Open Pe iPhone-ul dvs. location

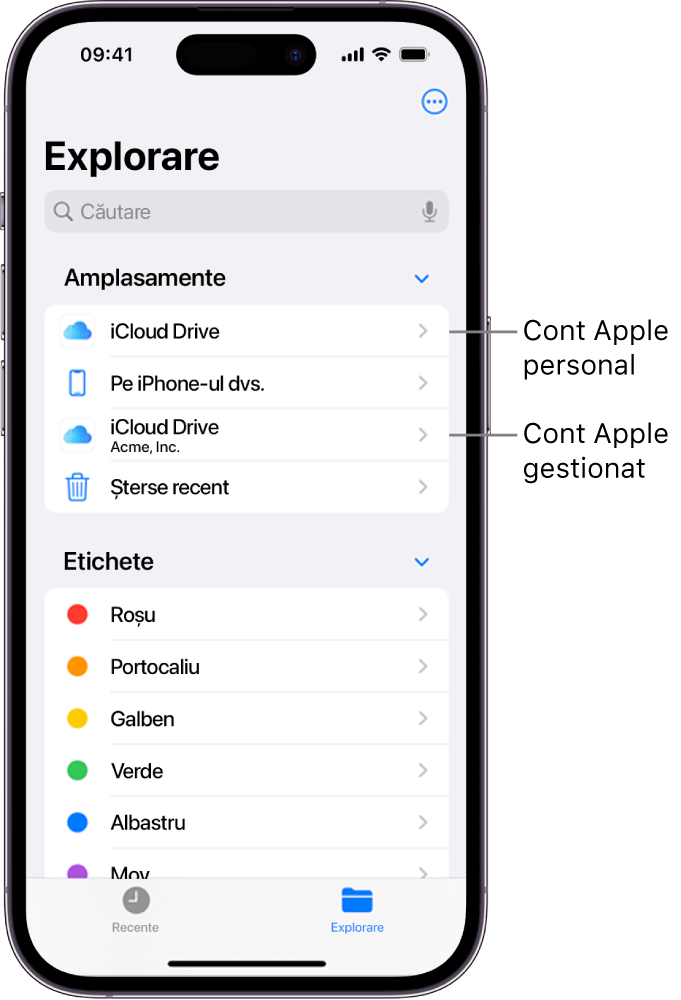click(x=246, y=383)
